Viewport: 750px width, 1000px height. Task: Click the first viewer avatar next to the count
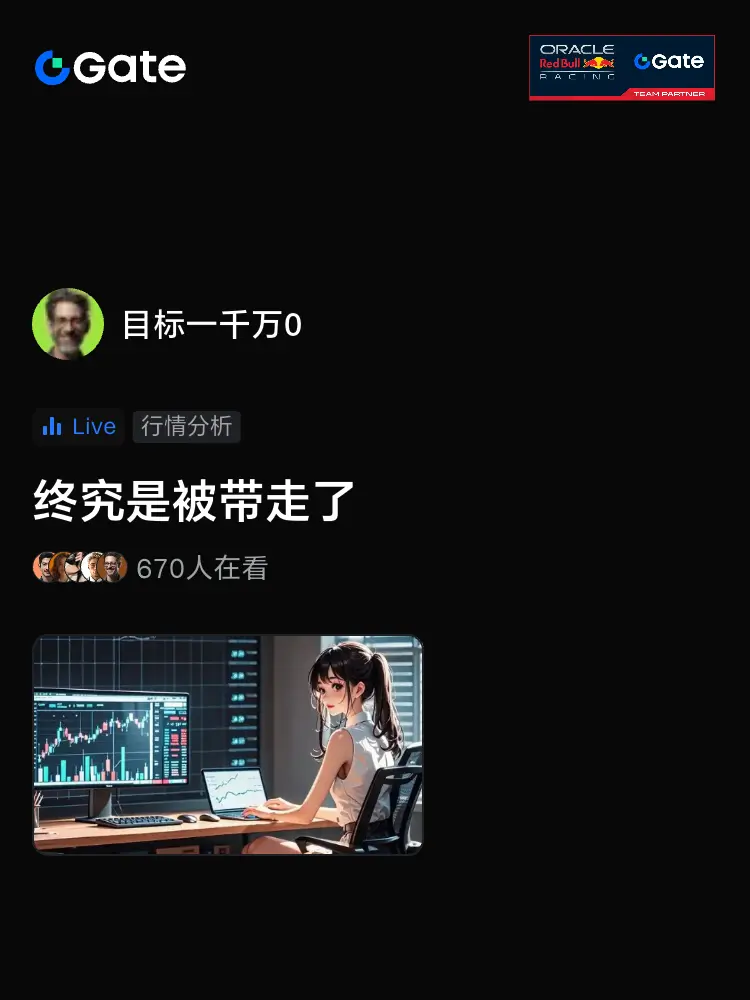45,567
